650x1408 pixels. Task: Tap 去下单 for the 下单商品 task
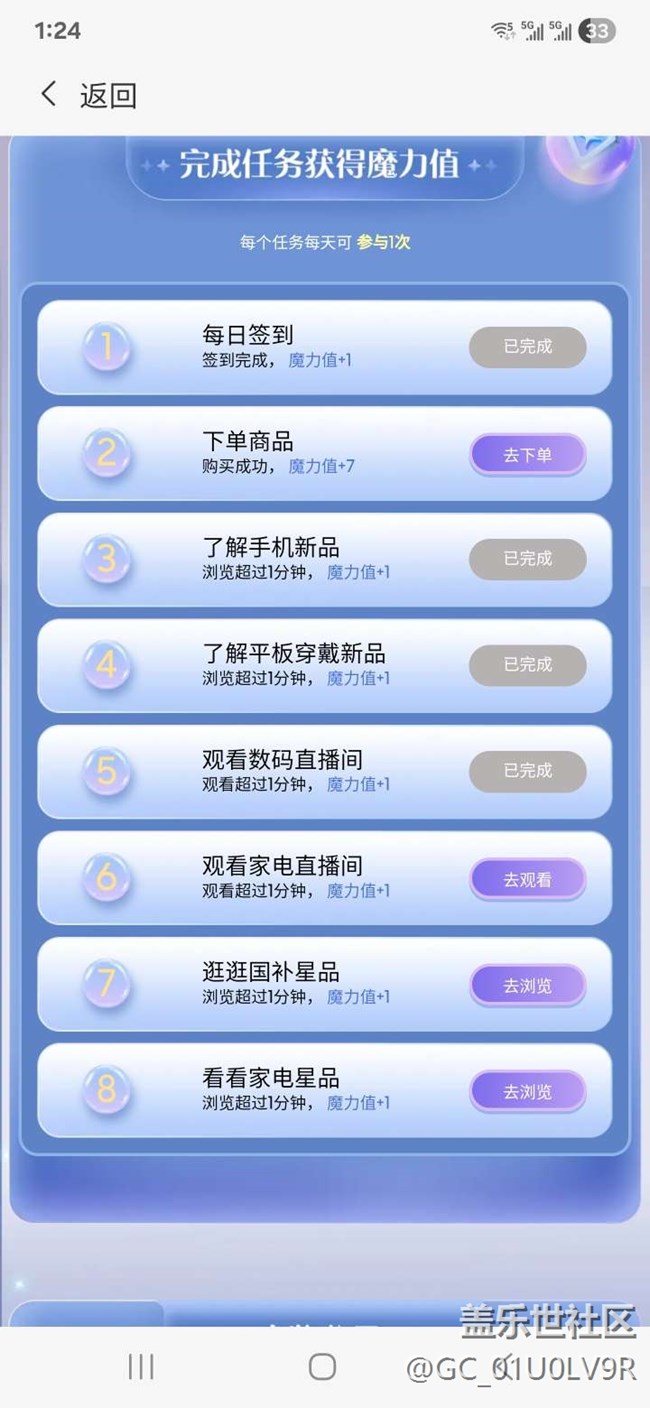(x=527, y=455)
